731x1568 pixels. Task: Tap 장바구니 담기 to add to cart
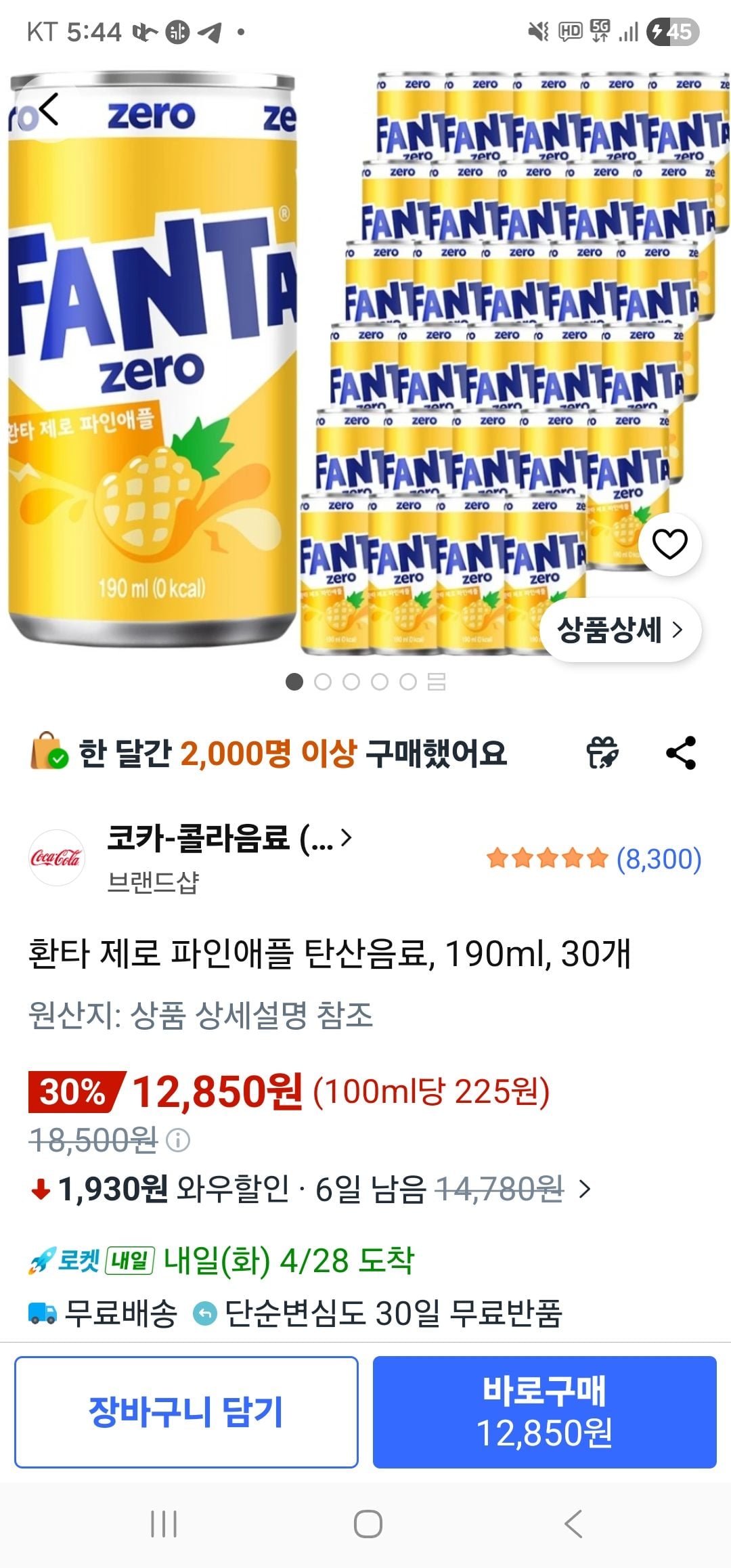(186, 1412)
